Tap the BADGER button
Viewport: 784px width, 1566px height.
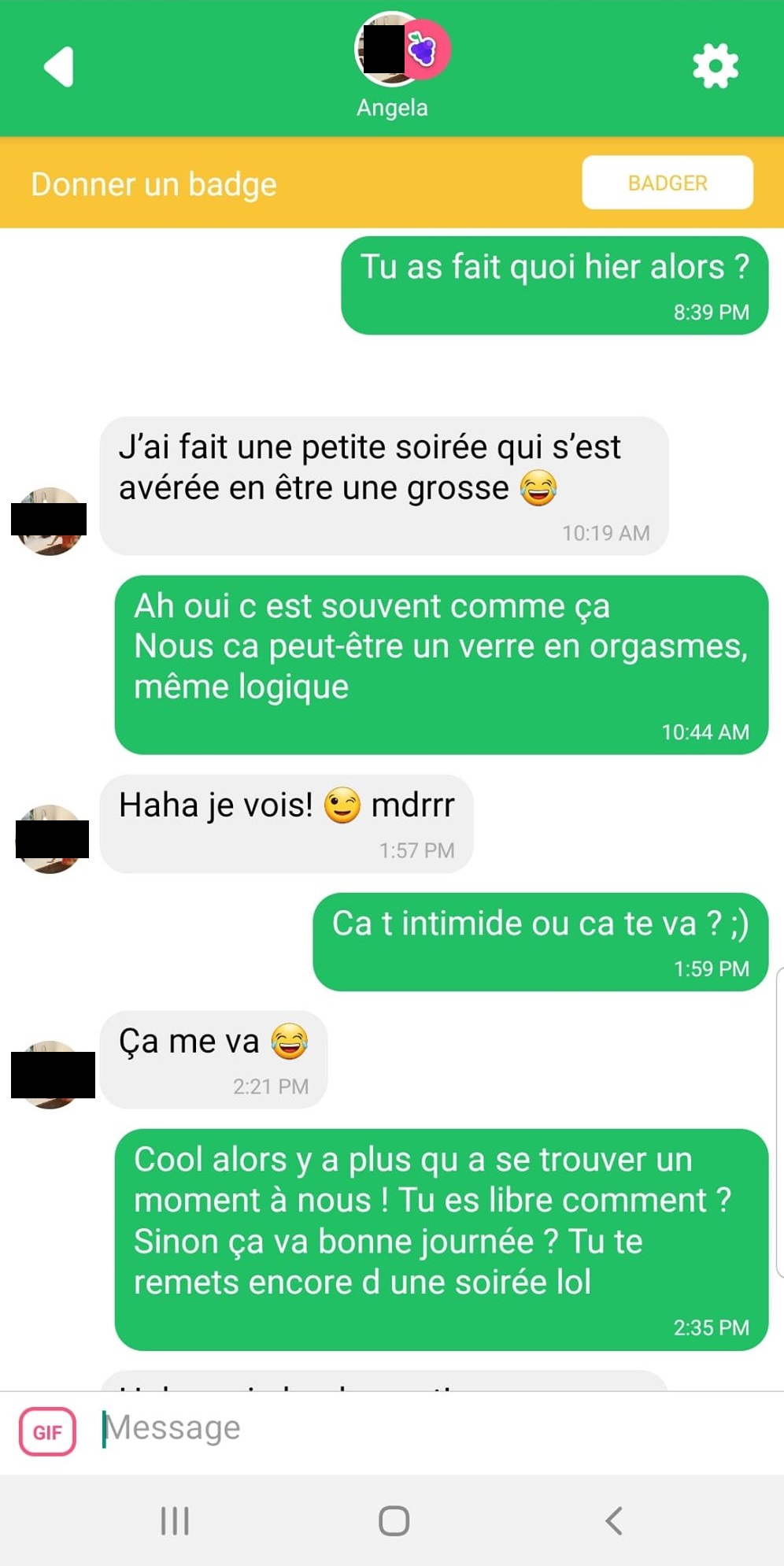point(667,183)
